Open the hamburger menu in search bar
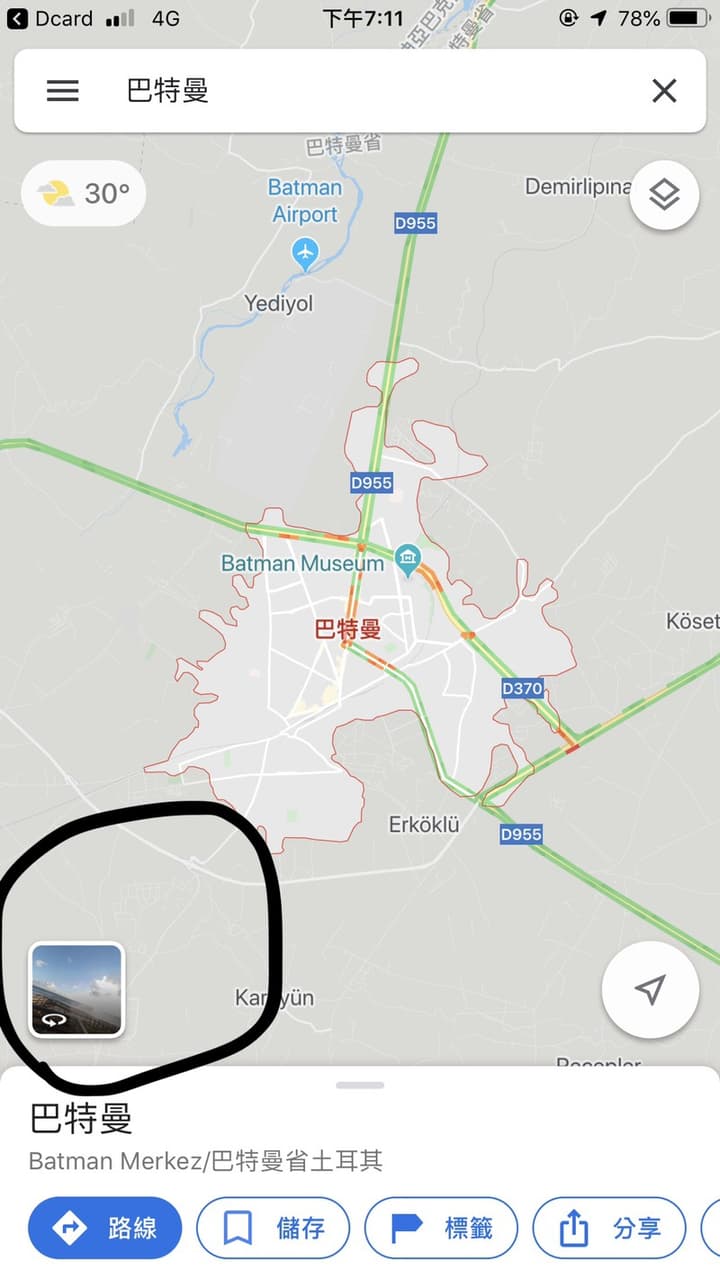The width and height of the screenshot is (720, 1280). (62, 91)
